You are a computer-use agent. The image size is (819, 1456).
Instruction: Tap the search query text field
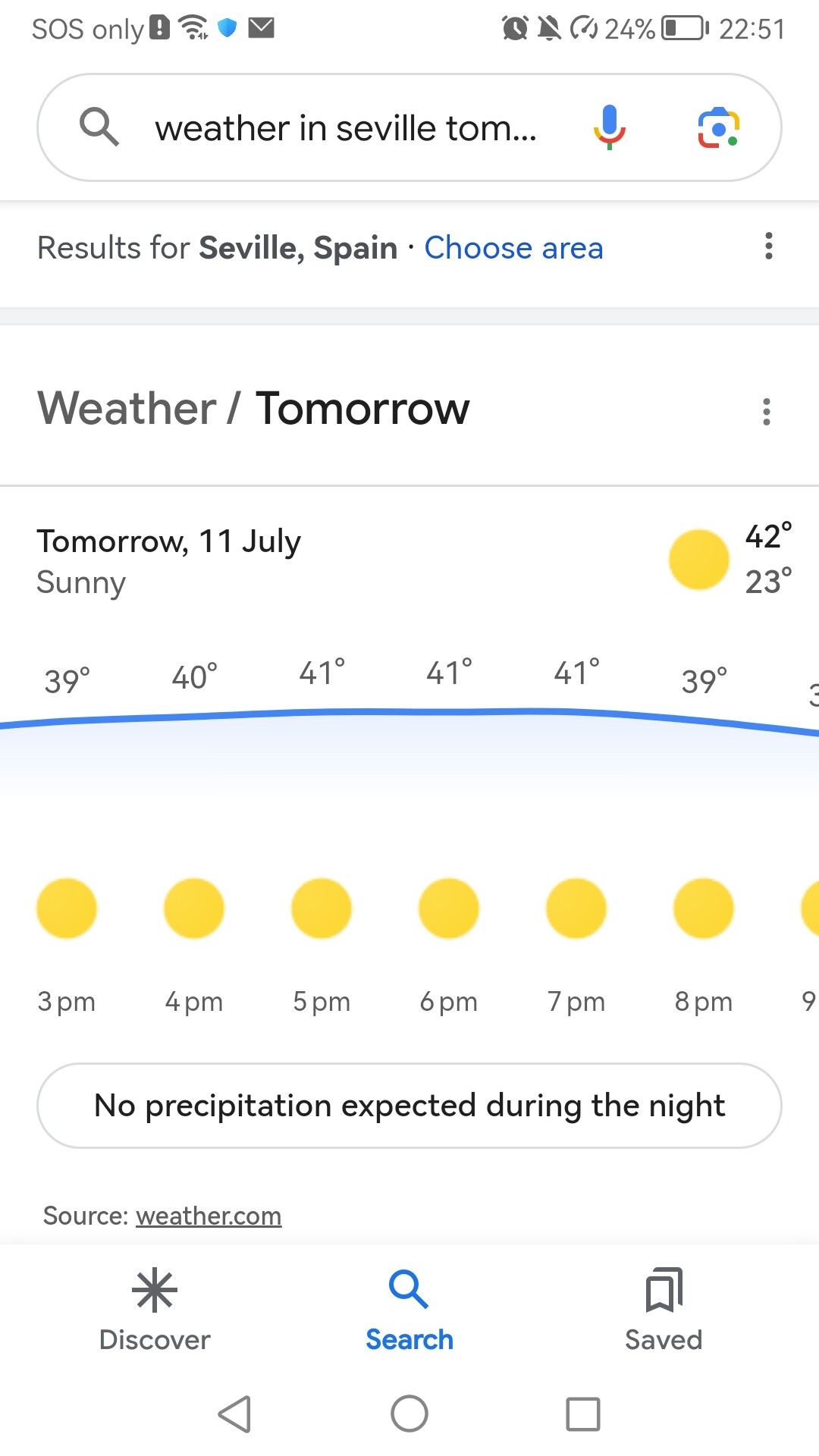[x=346, y=128]
